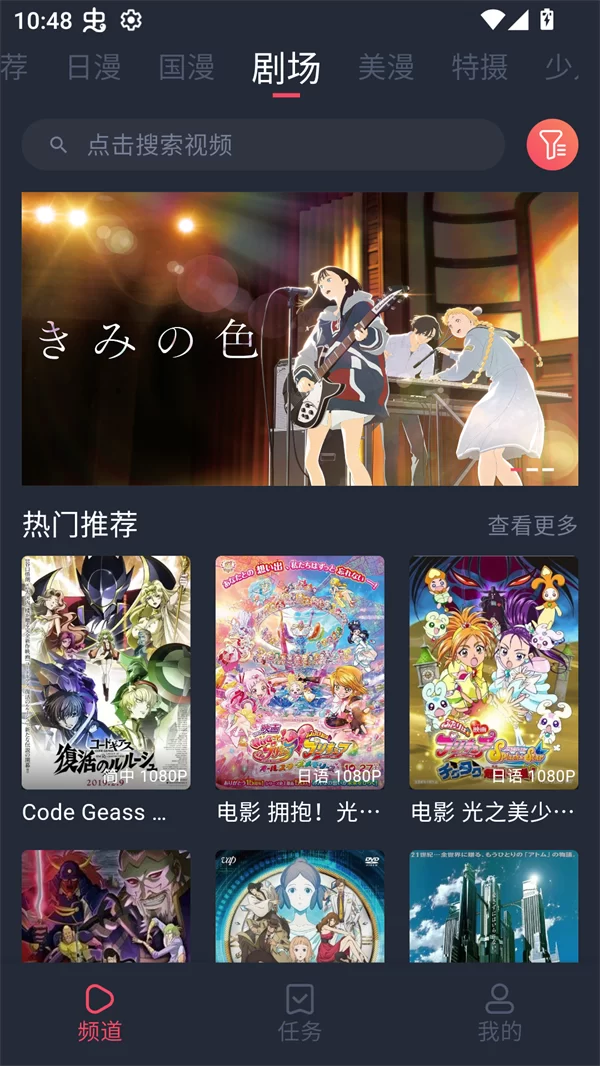Select the 频道 bottom tab
Screen dimensions: 600x1066
tap(100, 1012)
